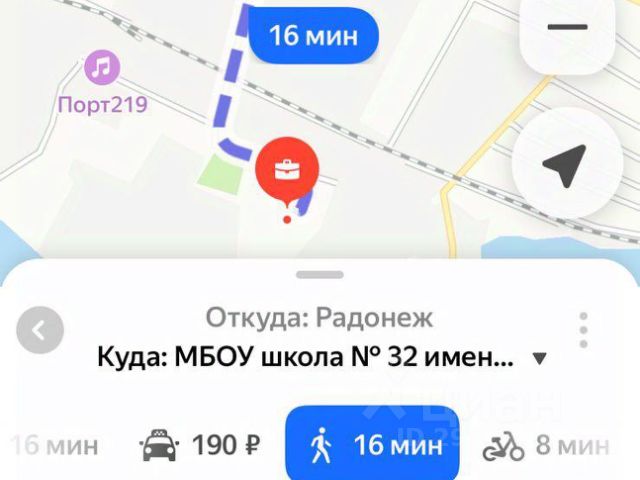The image size is (640, 480).
Task: Edit the Откуда: Радонеж starting point
Action: (x=319, y=318)
